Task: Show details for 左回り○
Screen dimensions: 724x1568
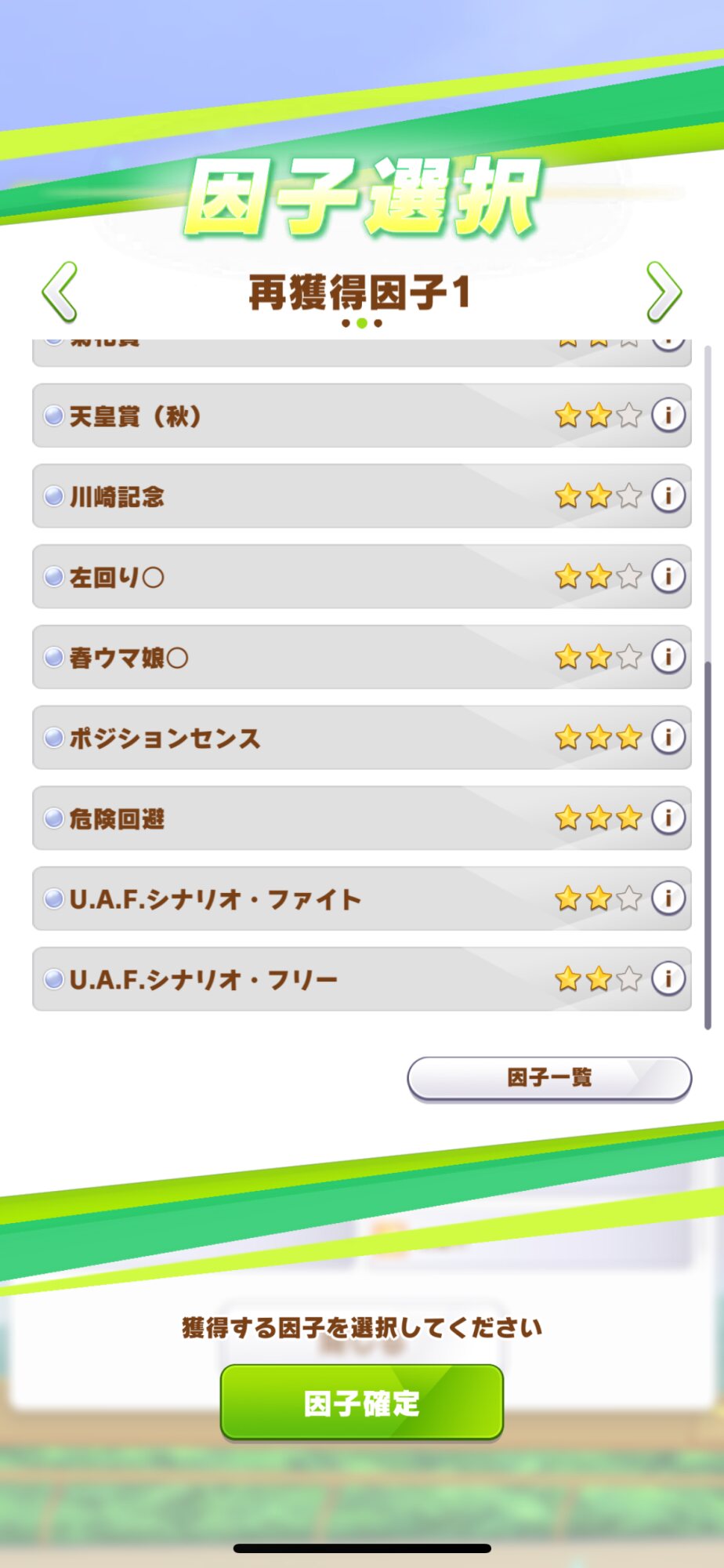Action: tap(668, 576)
